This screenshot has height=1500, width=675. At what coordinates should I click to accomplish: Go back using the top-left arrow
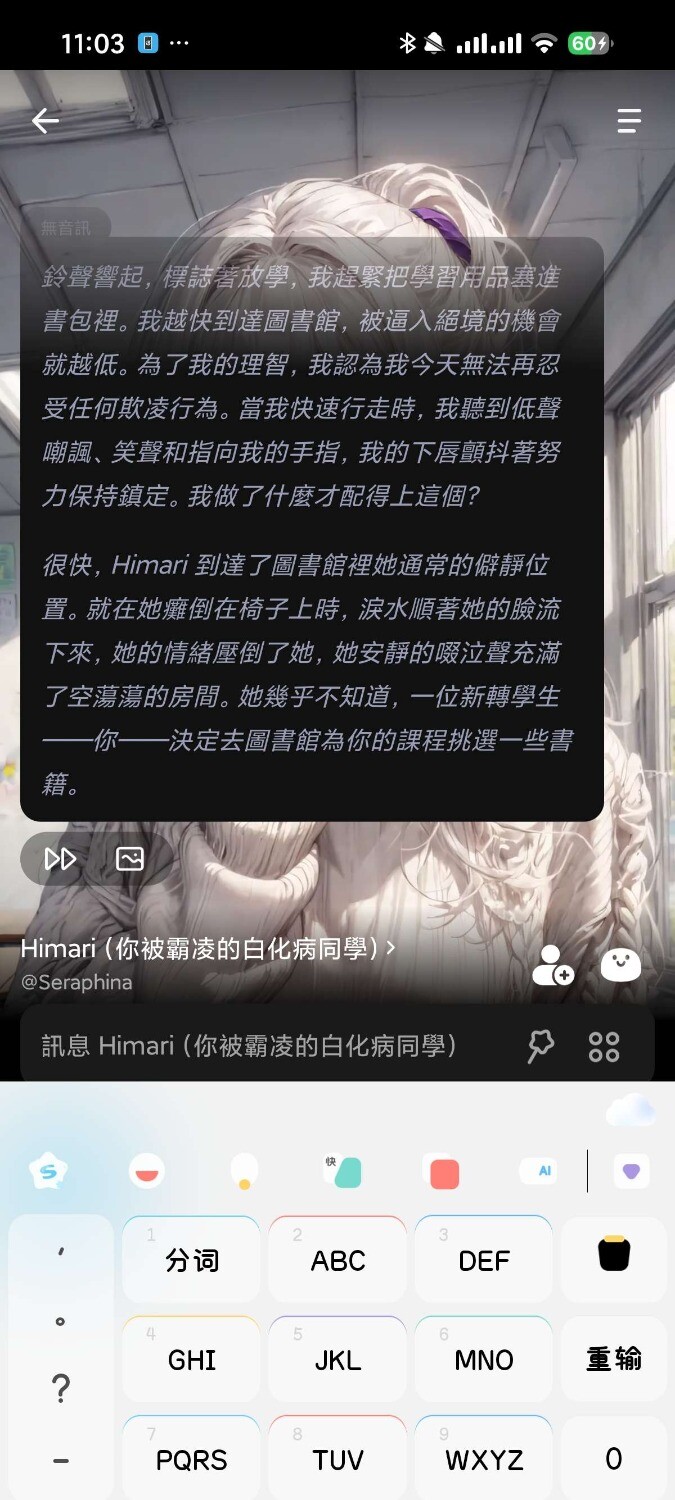tap(45, 121)
